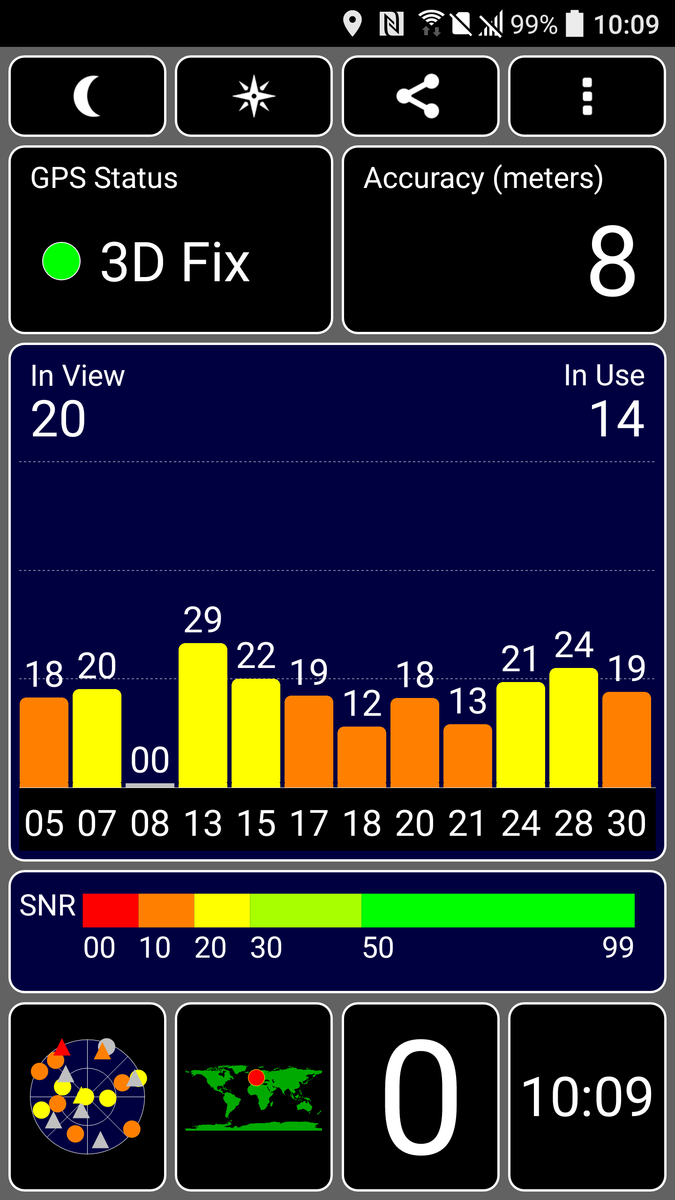Open the Accuracy meters card

[x=504, y=240]
